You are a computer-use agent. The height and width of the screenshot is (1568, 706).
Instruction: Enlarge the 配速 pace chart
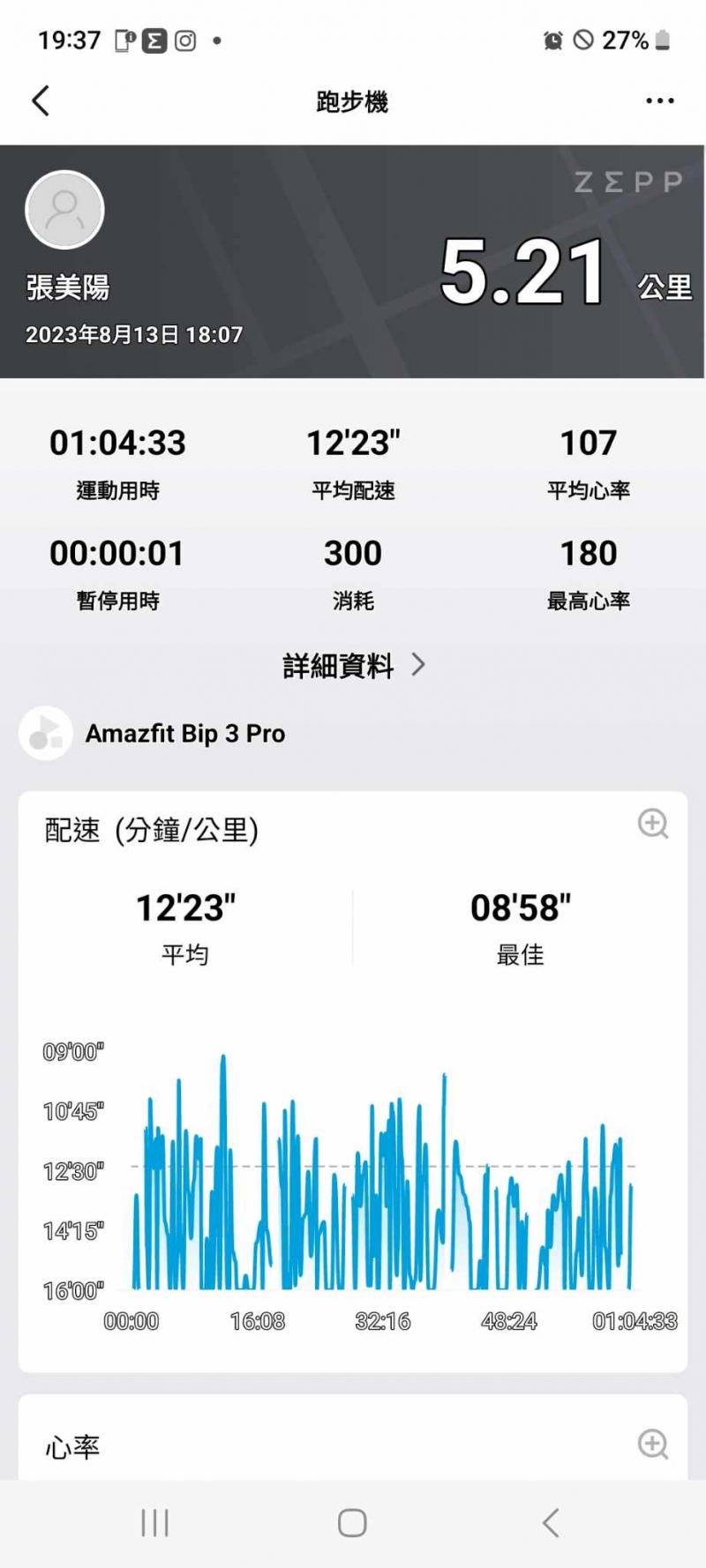(653, 824)
